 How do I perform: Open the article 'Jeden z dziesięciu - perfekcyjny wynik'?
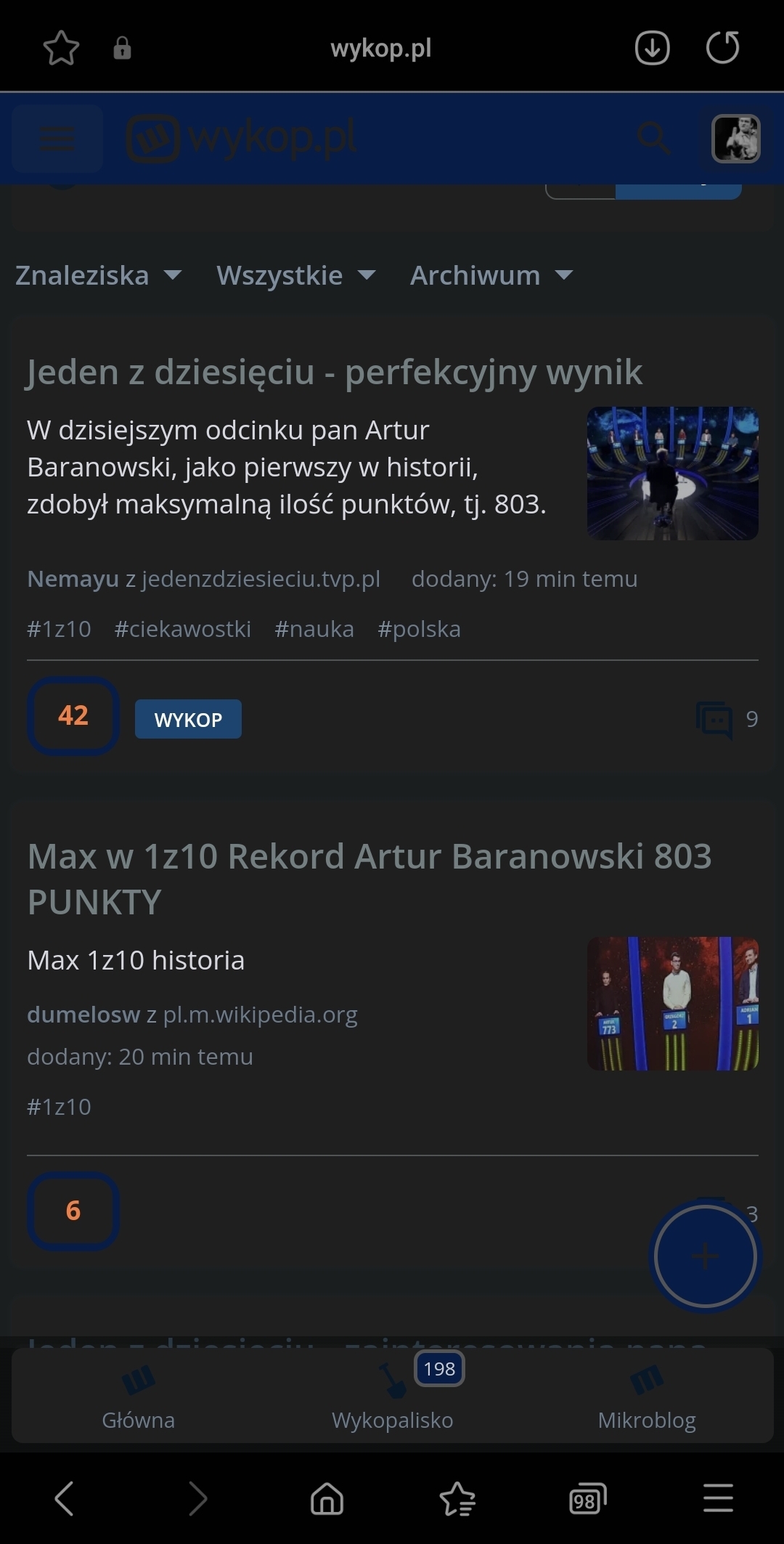tap(334, 373)
